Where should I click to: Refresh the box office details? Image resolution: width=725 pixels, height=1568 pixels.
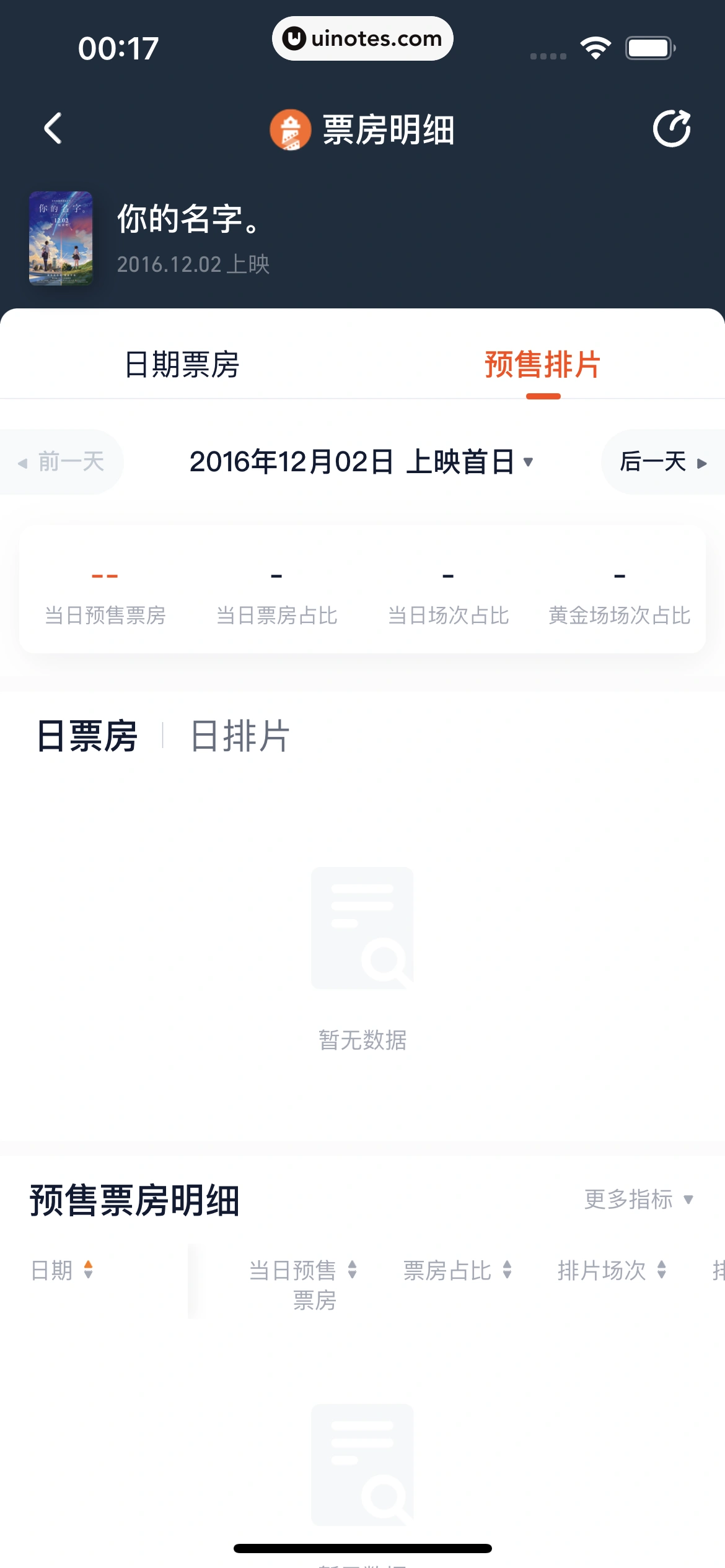[x=672, y=129]
